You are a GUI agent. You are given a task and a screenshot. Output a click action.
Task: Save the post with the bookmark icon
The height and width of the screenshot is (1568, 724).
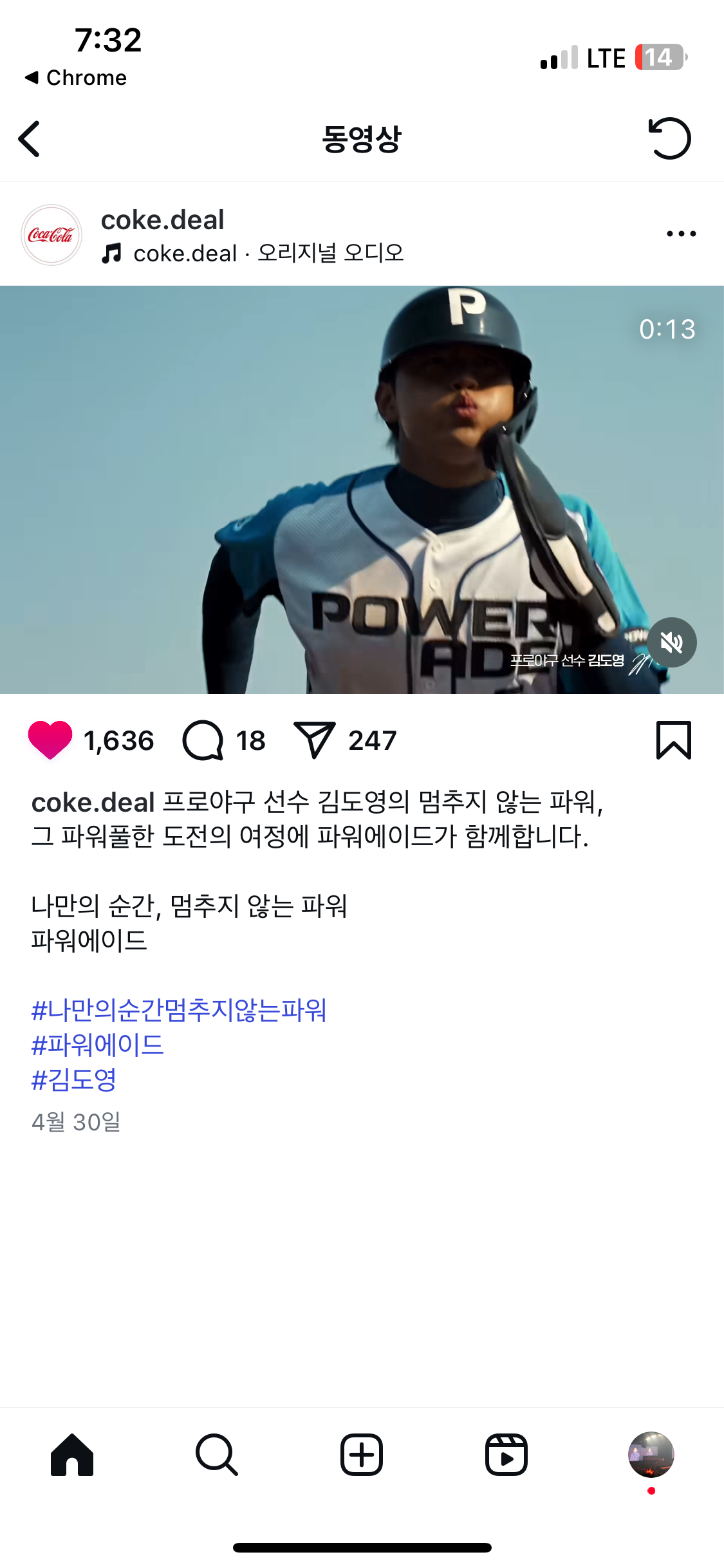coord(673,740)
